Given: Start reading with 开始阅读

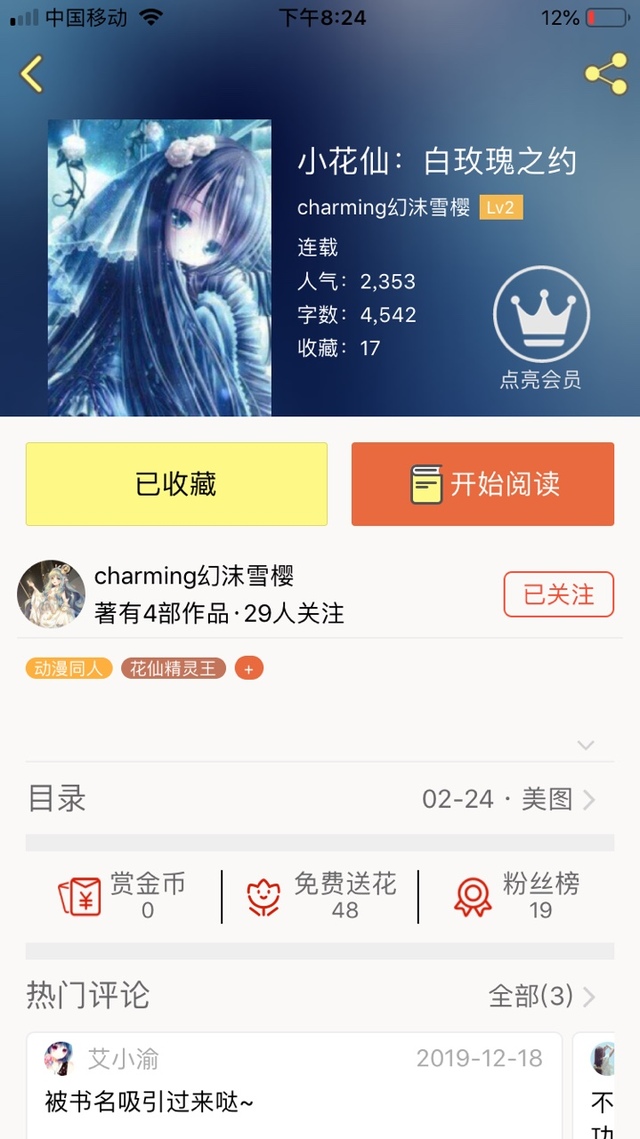Looking at the screenshot, I should pos(482,484).
